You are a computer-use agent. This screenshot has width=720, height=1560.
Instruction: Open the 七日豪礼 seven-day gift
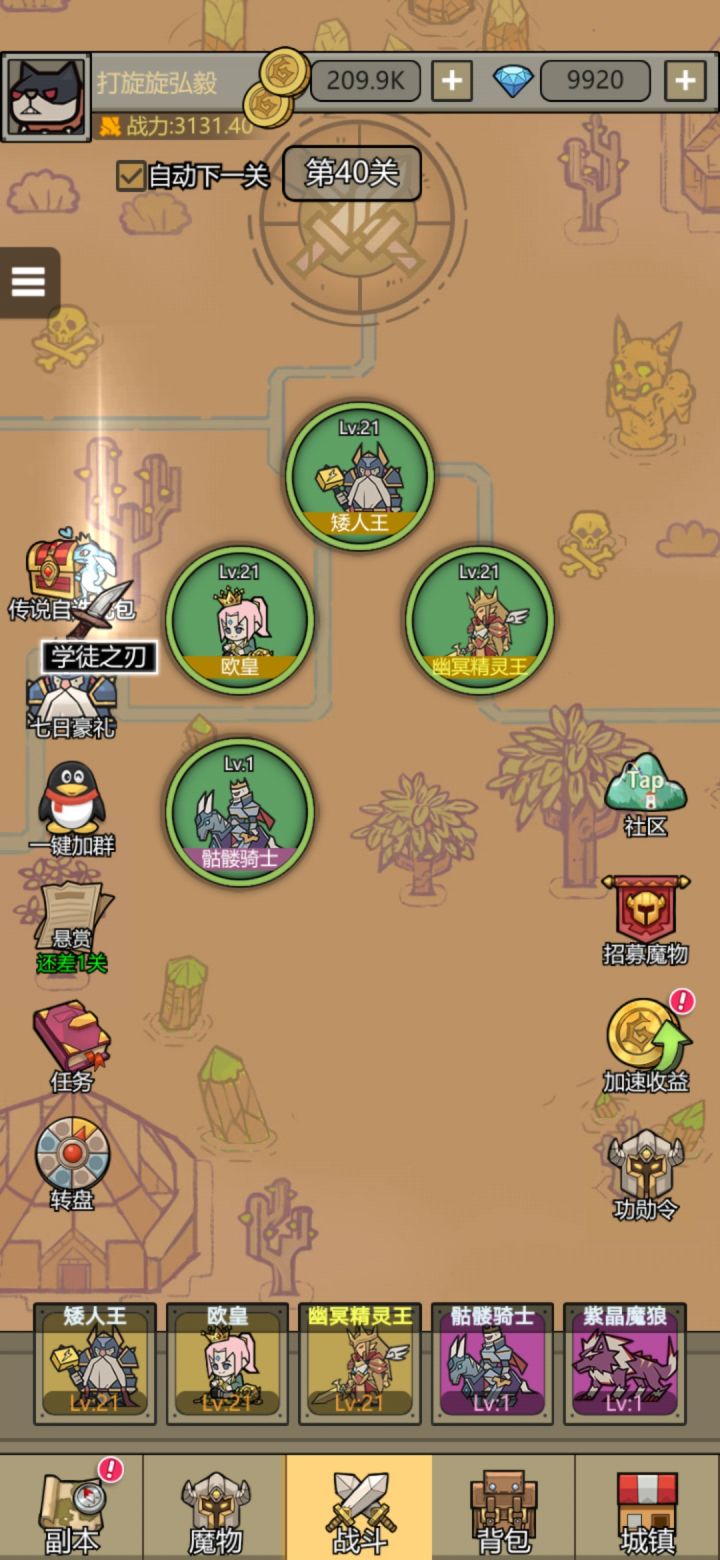click(70, 695)
